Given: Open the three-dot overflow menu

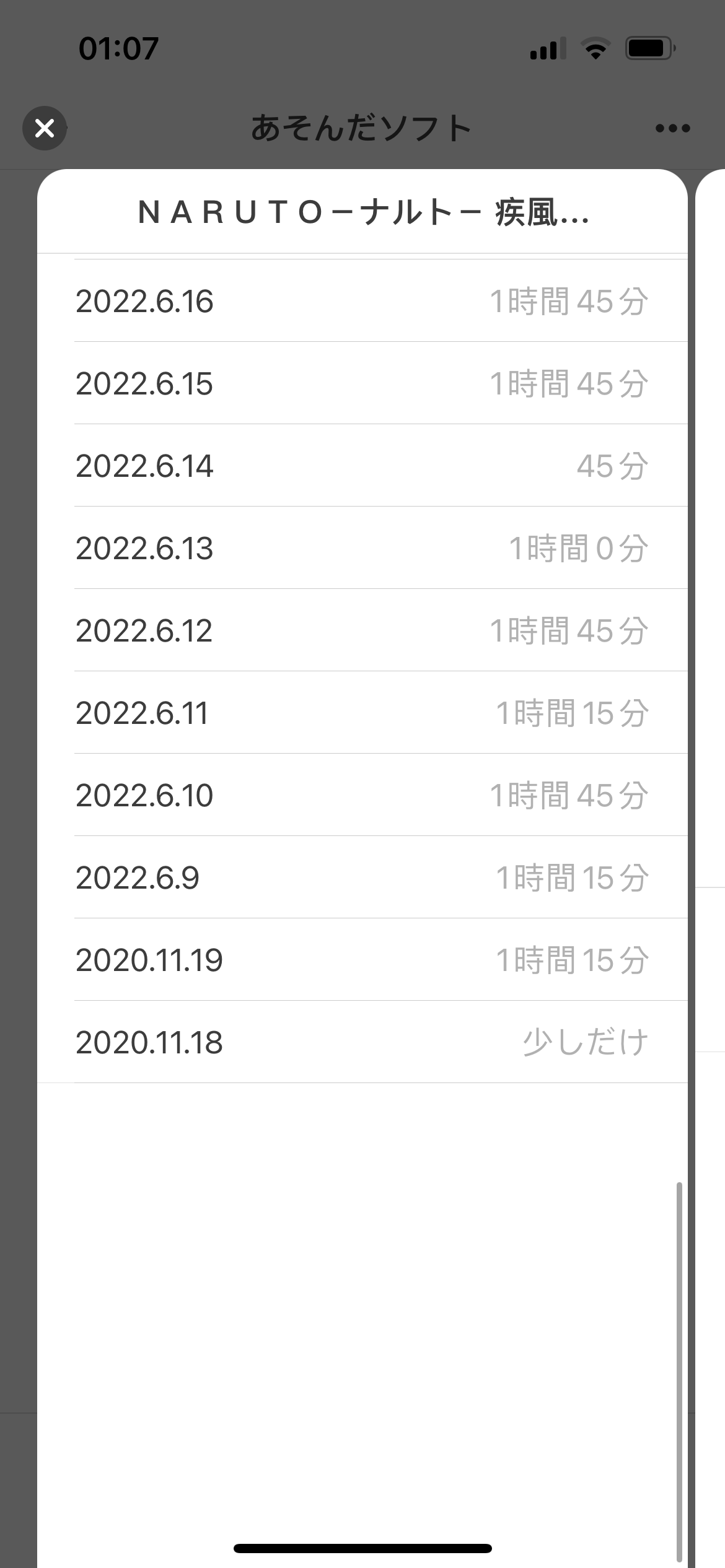Looking at the screenshot, I should coord(672,128).
